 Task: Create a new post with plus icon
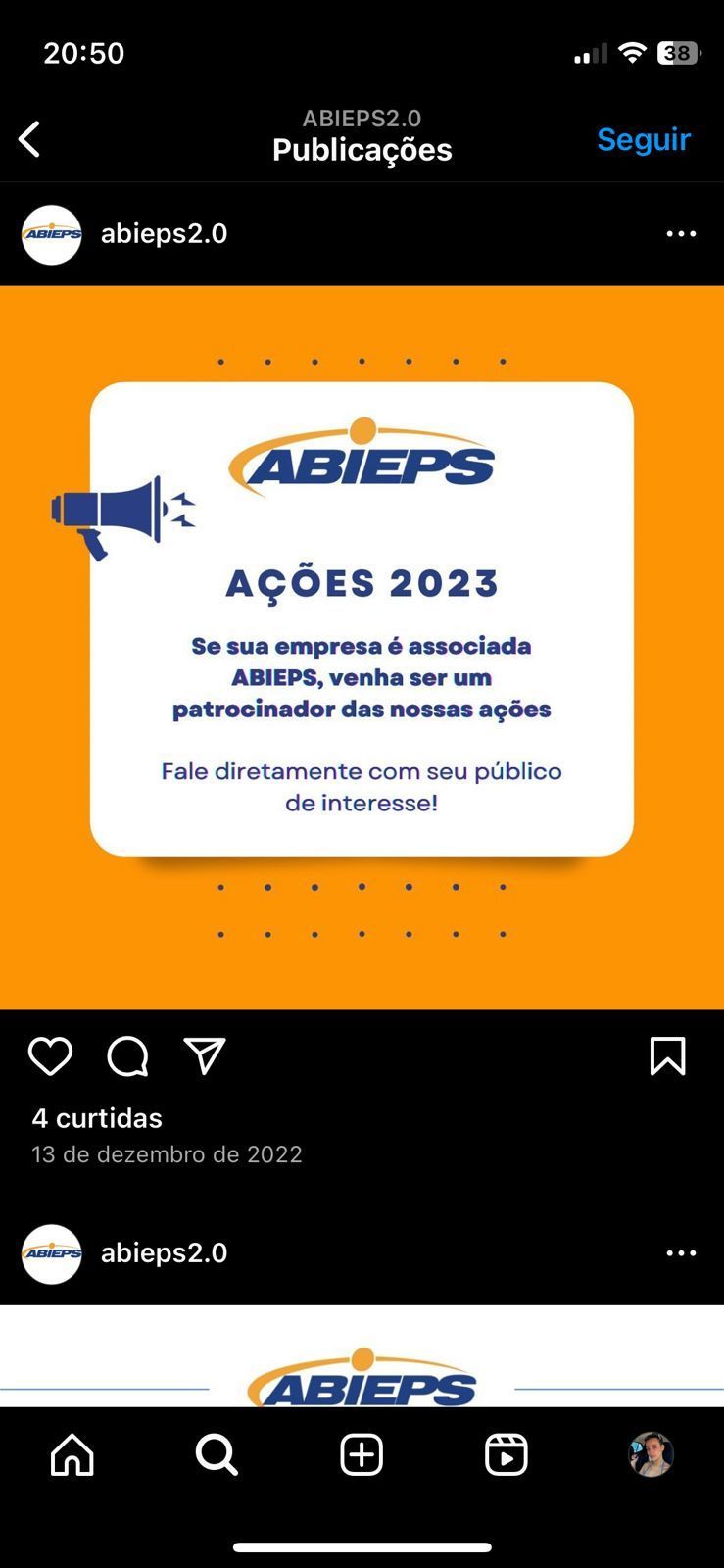click(362, 1455)
